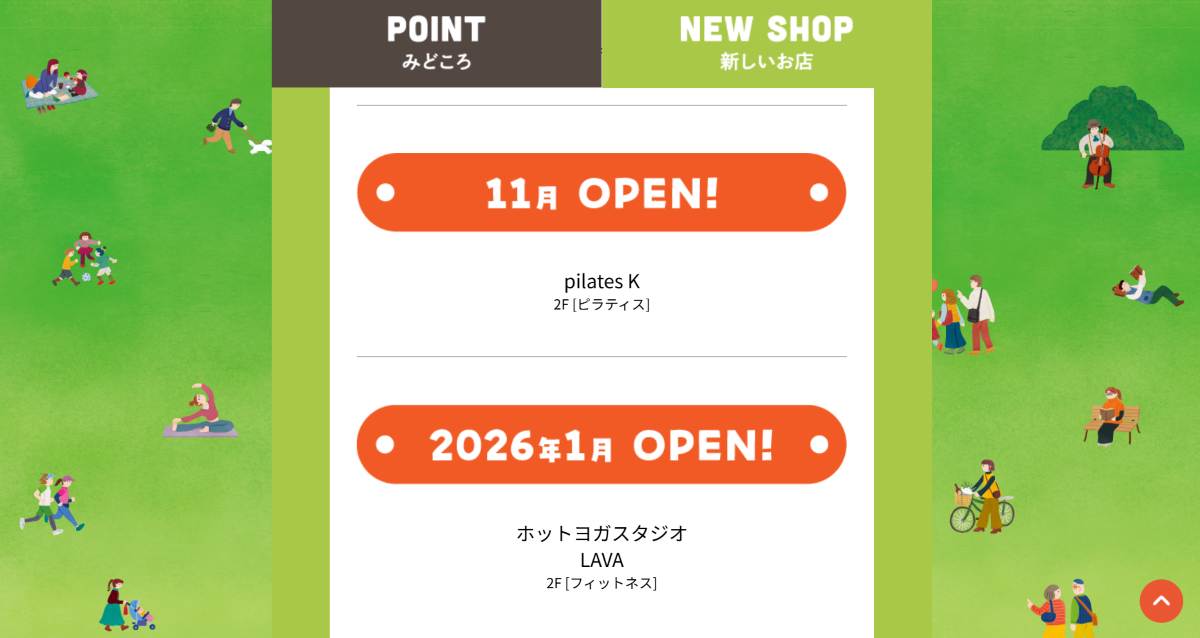The image size is (1200, 638).
Task: Select the NEW SHOP 新しいお店 tab
Action: click(766, 43)
